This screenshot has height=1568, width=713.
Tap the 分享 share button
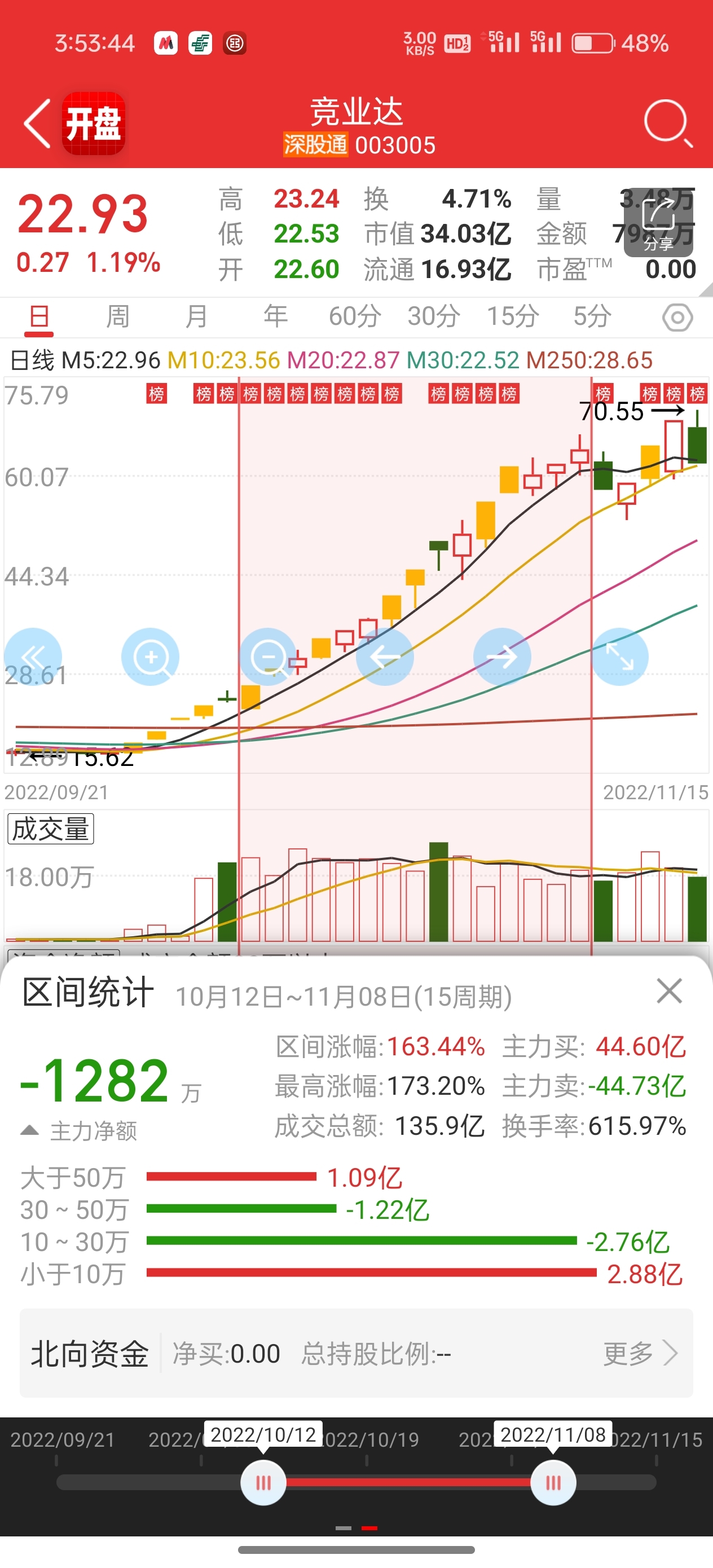point(659,222)
